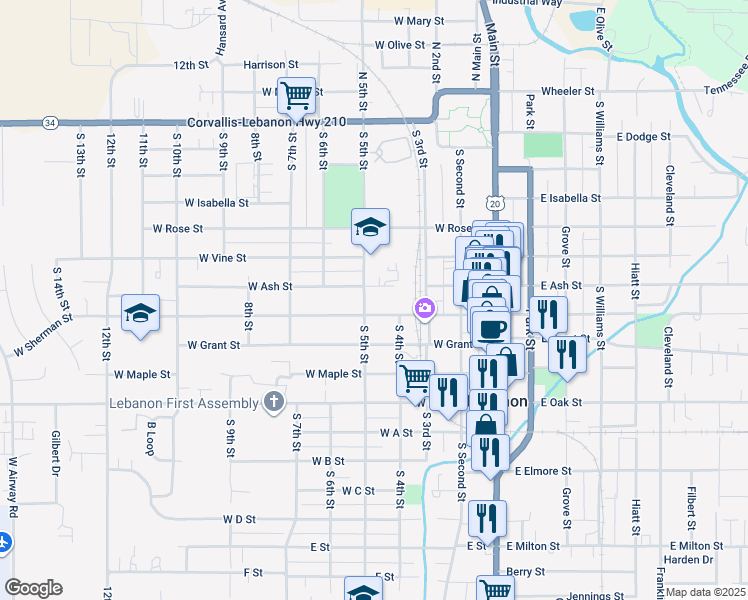Select the restaurant marker by E Elmore St
This screenshot has height=600, width=748.
pyautogui.click(x=489, y=453)
